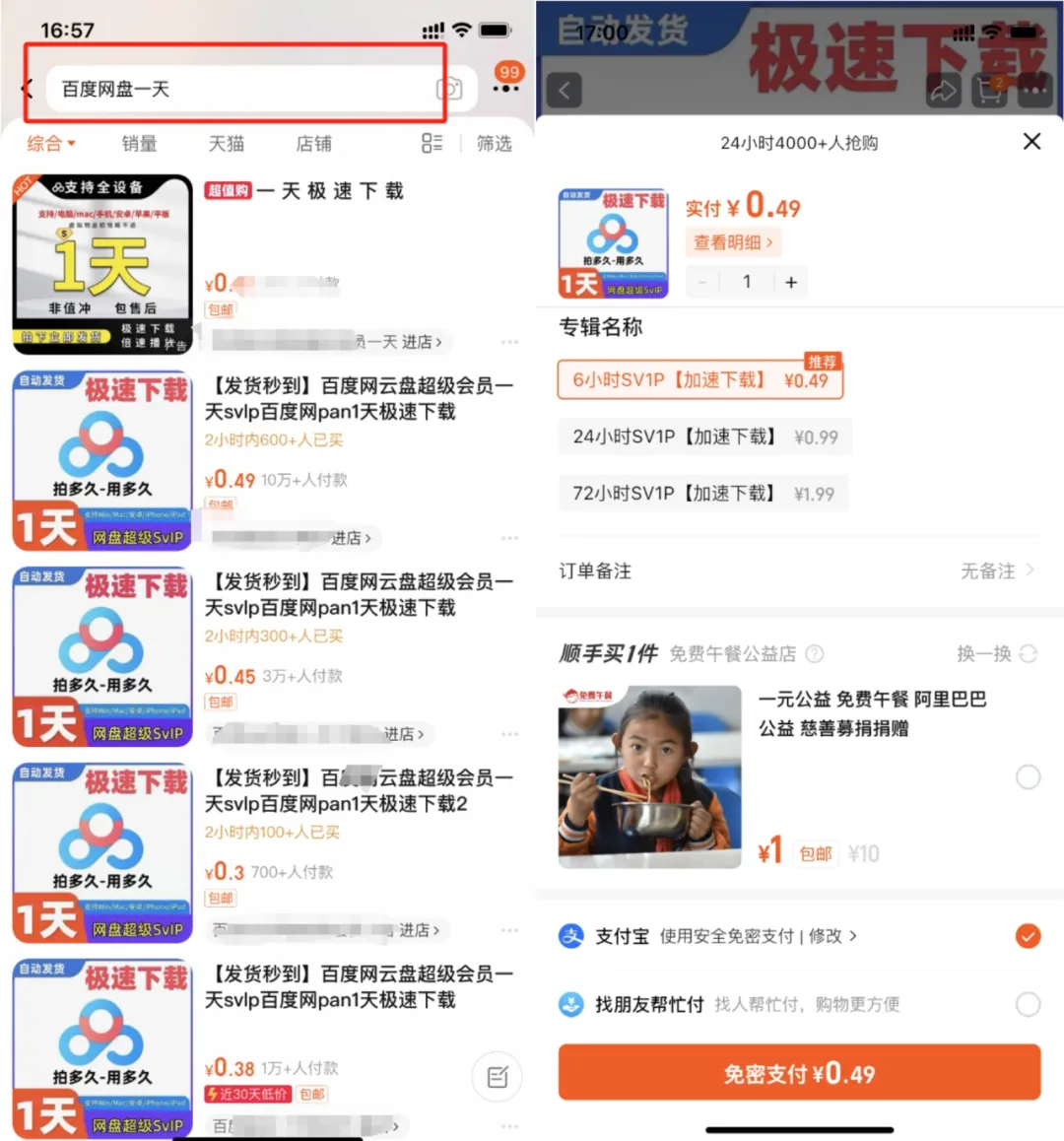Open 订单备注 order note row

[x=798, y=570]
